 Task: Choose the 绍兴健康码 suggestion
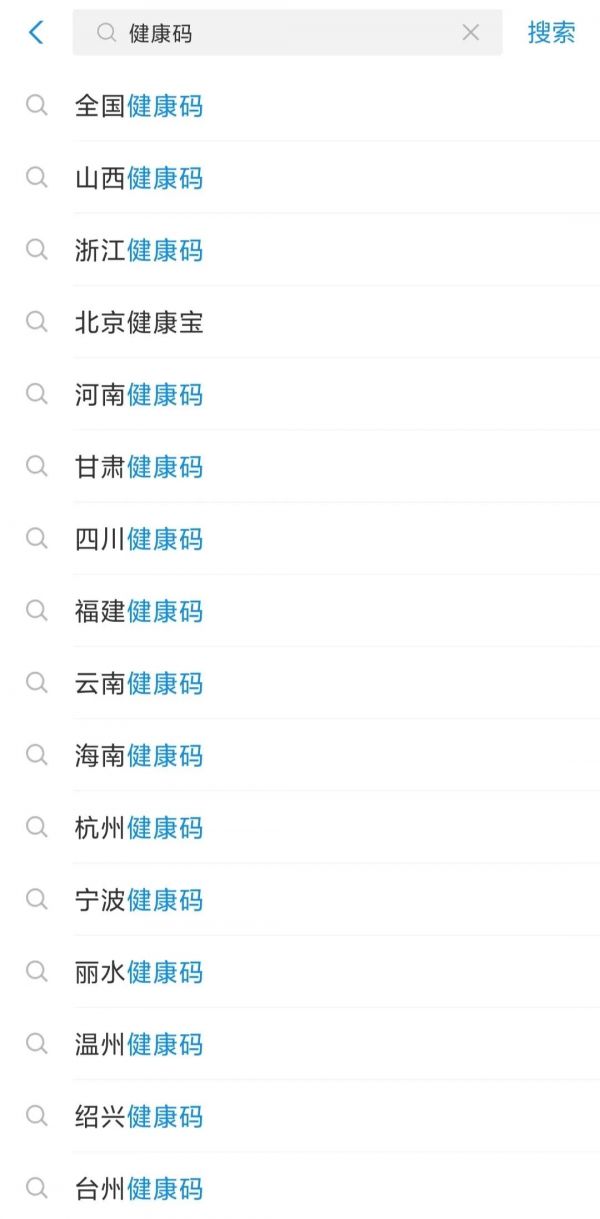click(300, 1116)
